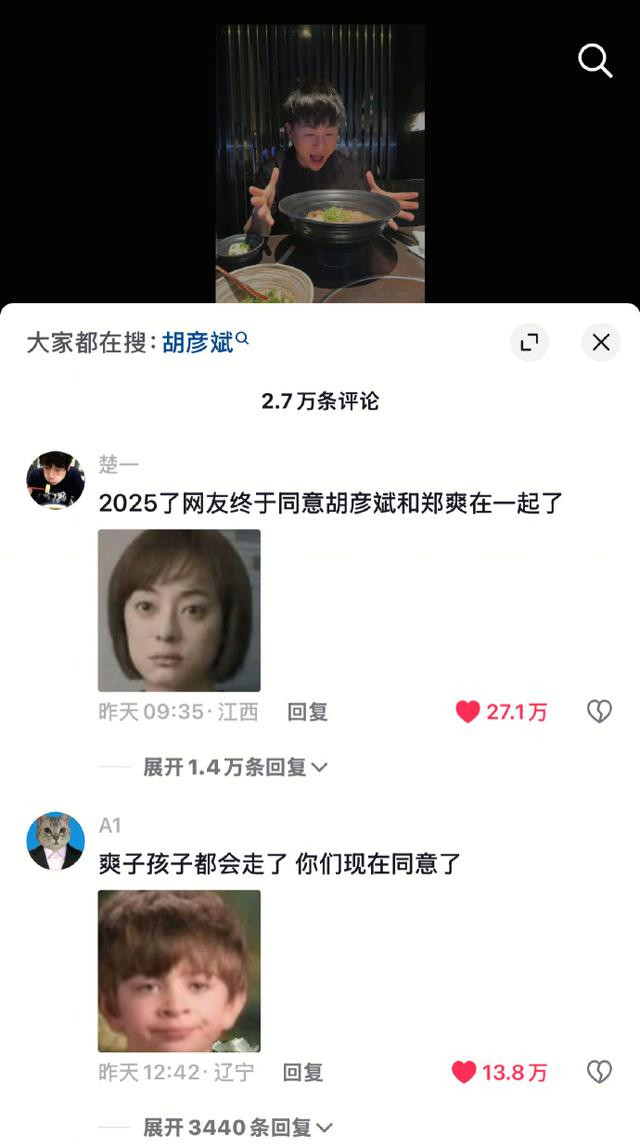The width and height of the screenshot is (640, 1147).
Task: Open search at top right of video
Action: pos(595,61)
